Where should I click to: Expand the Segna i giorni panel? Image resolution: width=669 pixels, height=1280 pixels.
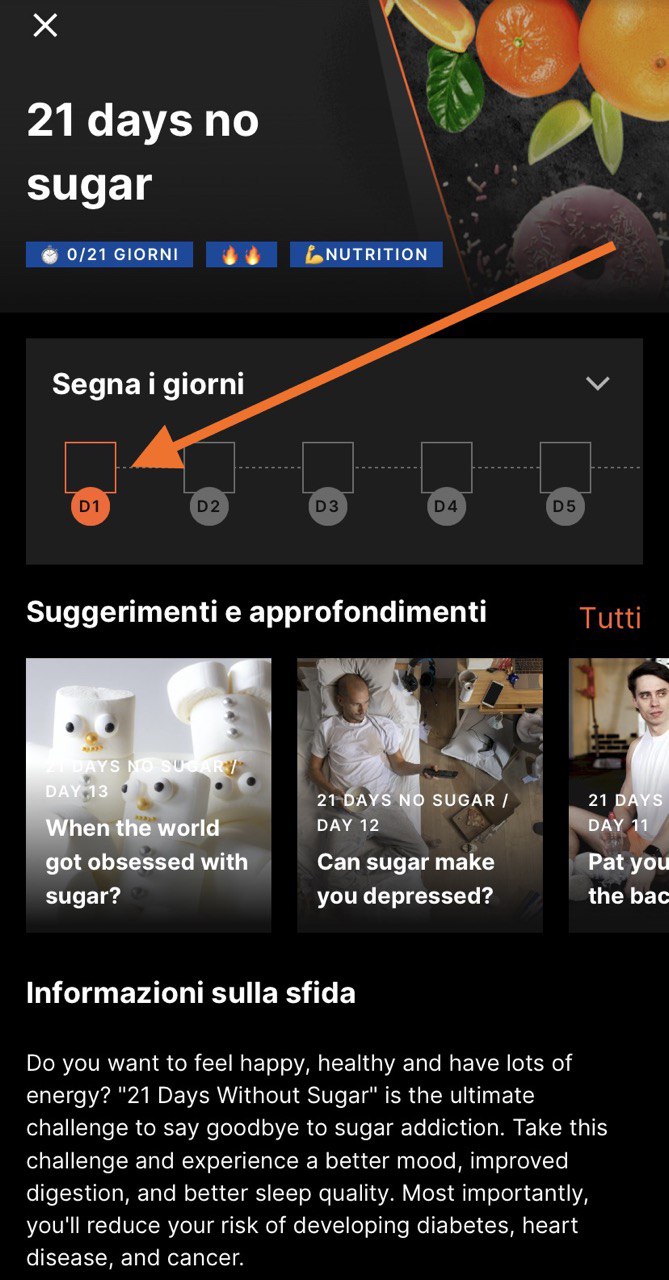coord(597,384)
